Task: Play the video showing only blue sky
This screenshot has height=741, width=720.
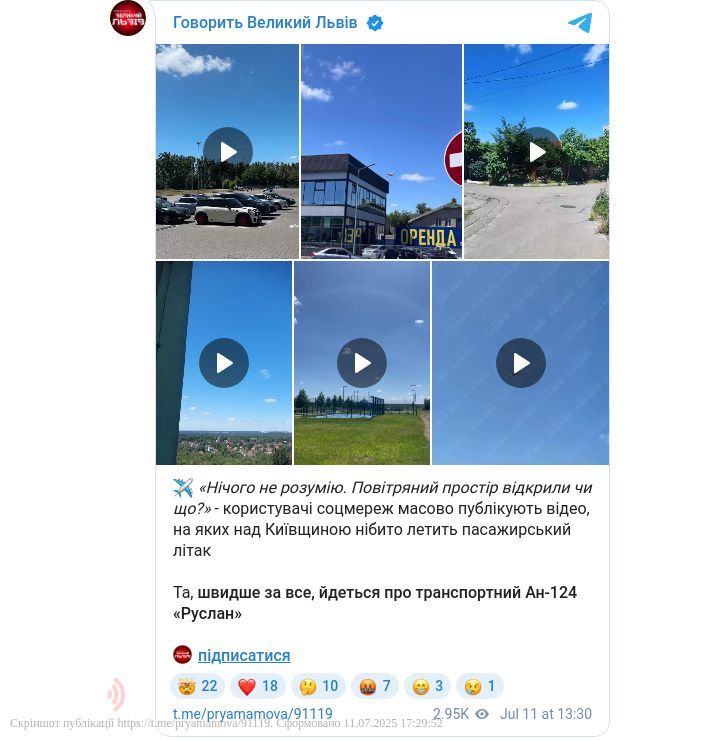Action: click(x=521, y=363)
